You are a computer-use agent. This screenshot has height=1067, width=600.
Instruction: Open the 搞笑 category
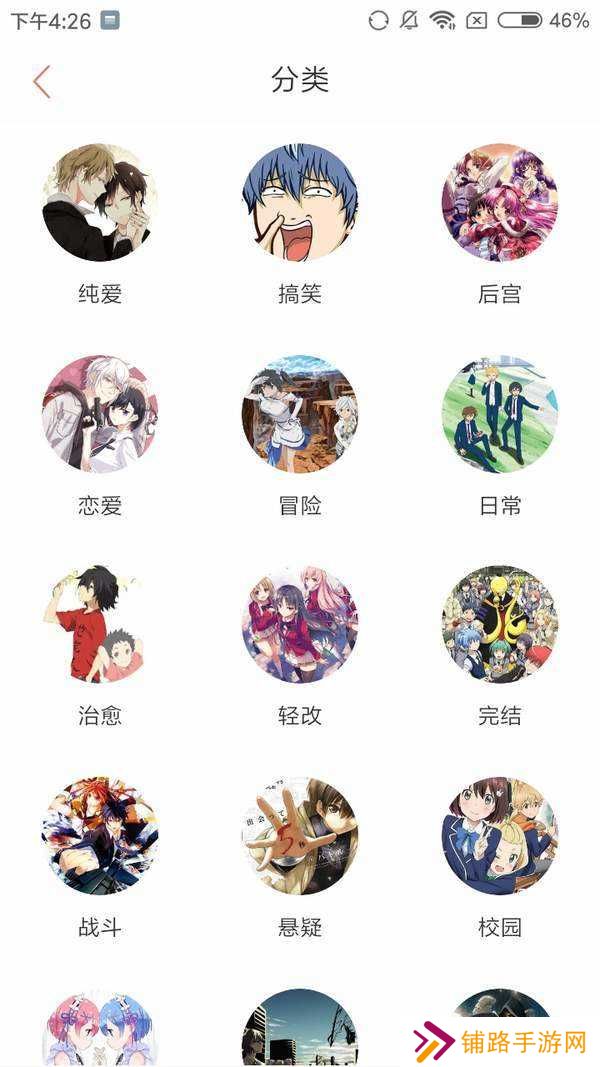(300, 203)
